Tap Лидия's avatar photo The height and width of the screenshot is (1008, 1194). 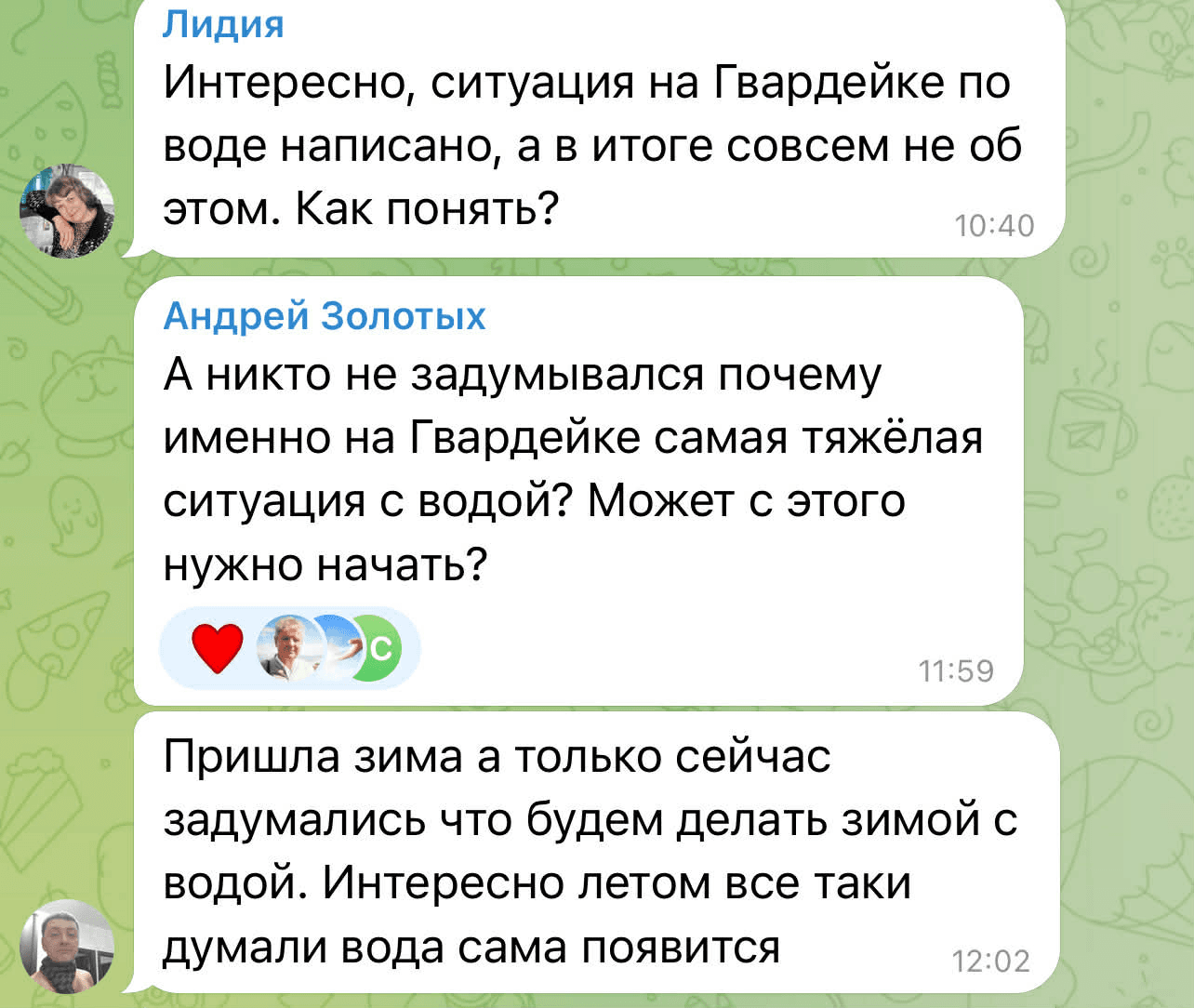tap(66, 210)
